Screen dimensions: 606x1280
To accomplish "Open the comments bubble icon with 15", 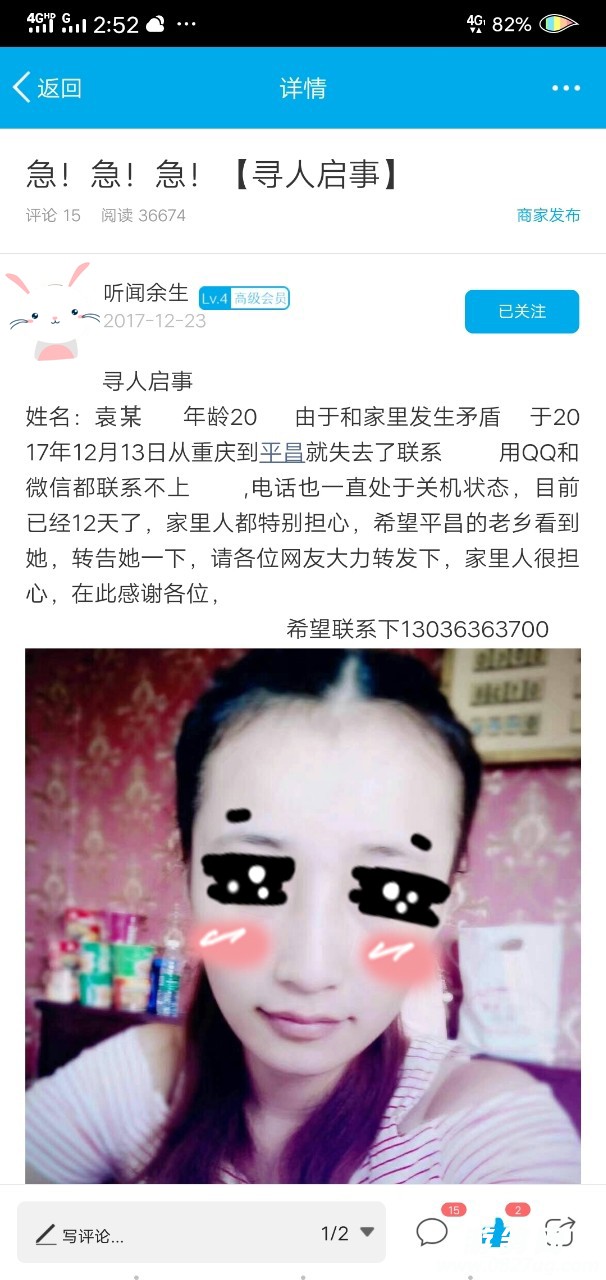I will [433, 1232].
